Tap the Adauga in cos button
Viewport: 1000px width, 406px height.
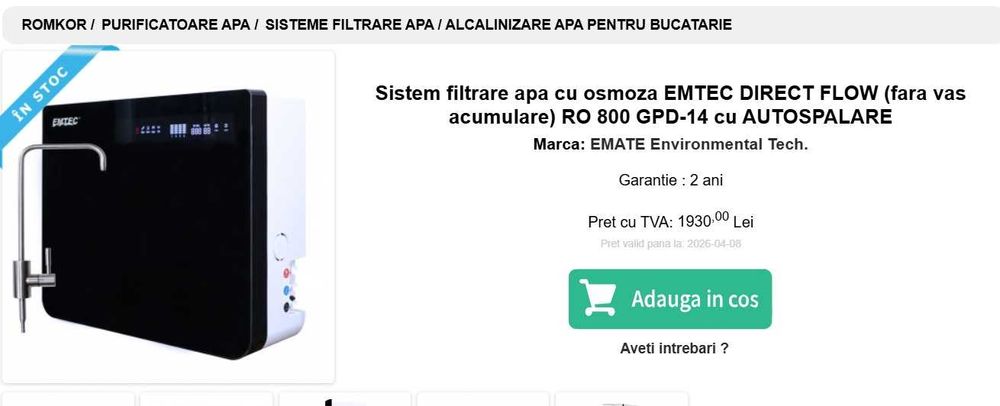[x=670, y=299]
